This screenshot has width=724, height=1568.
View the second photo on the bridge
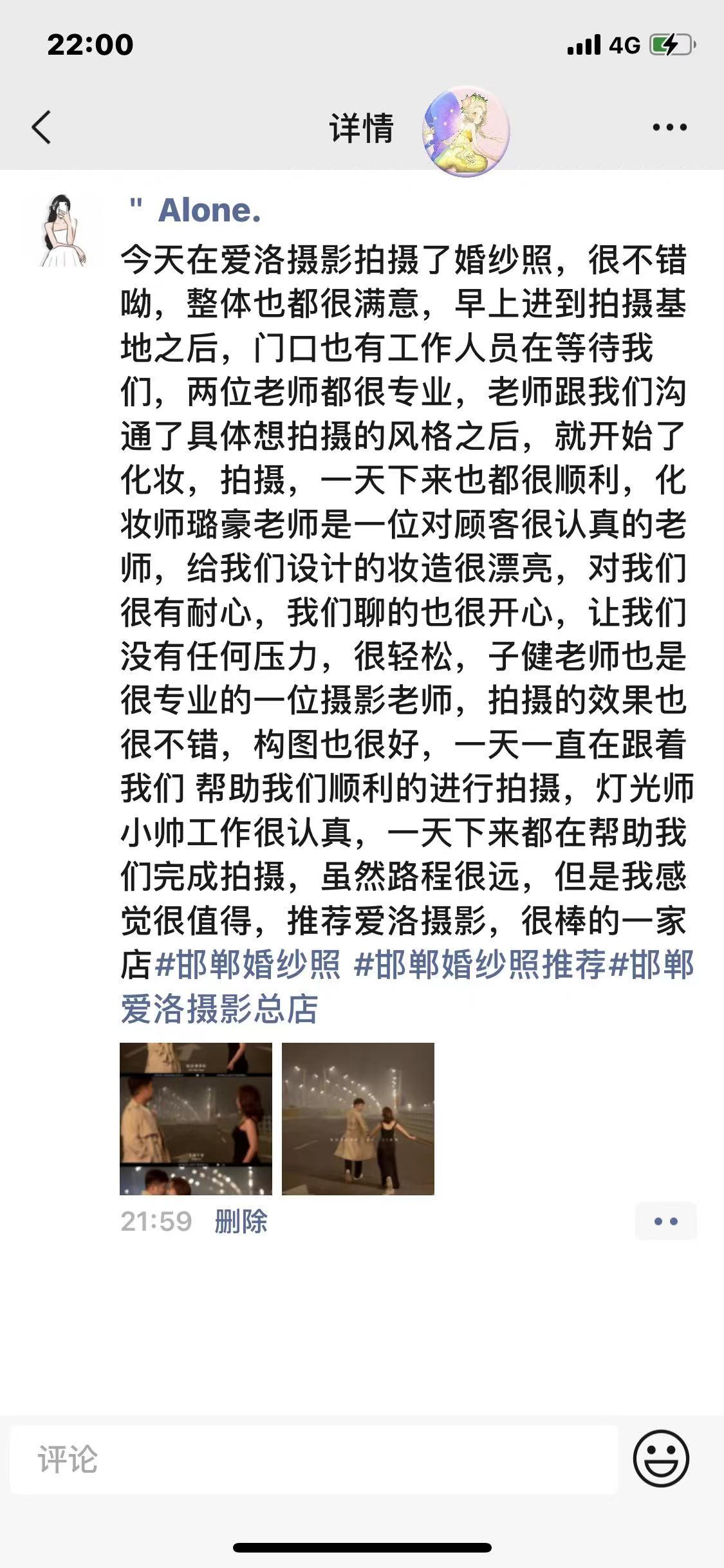point(358,1119)
